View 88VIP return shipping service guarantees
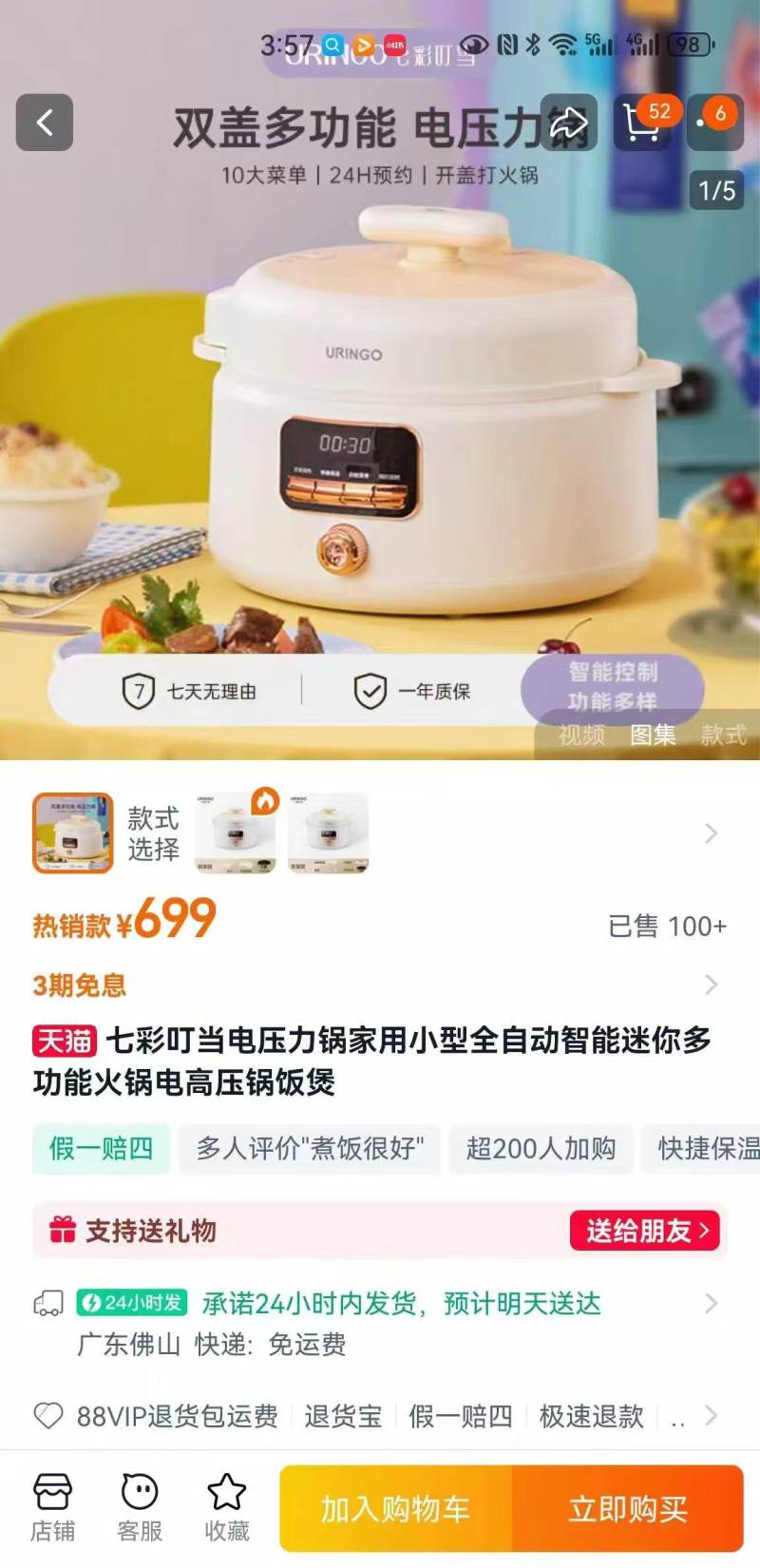Screen dimensions: 760x1568 (x=177, y=1416)
